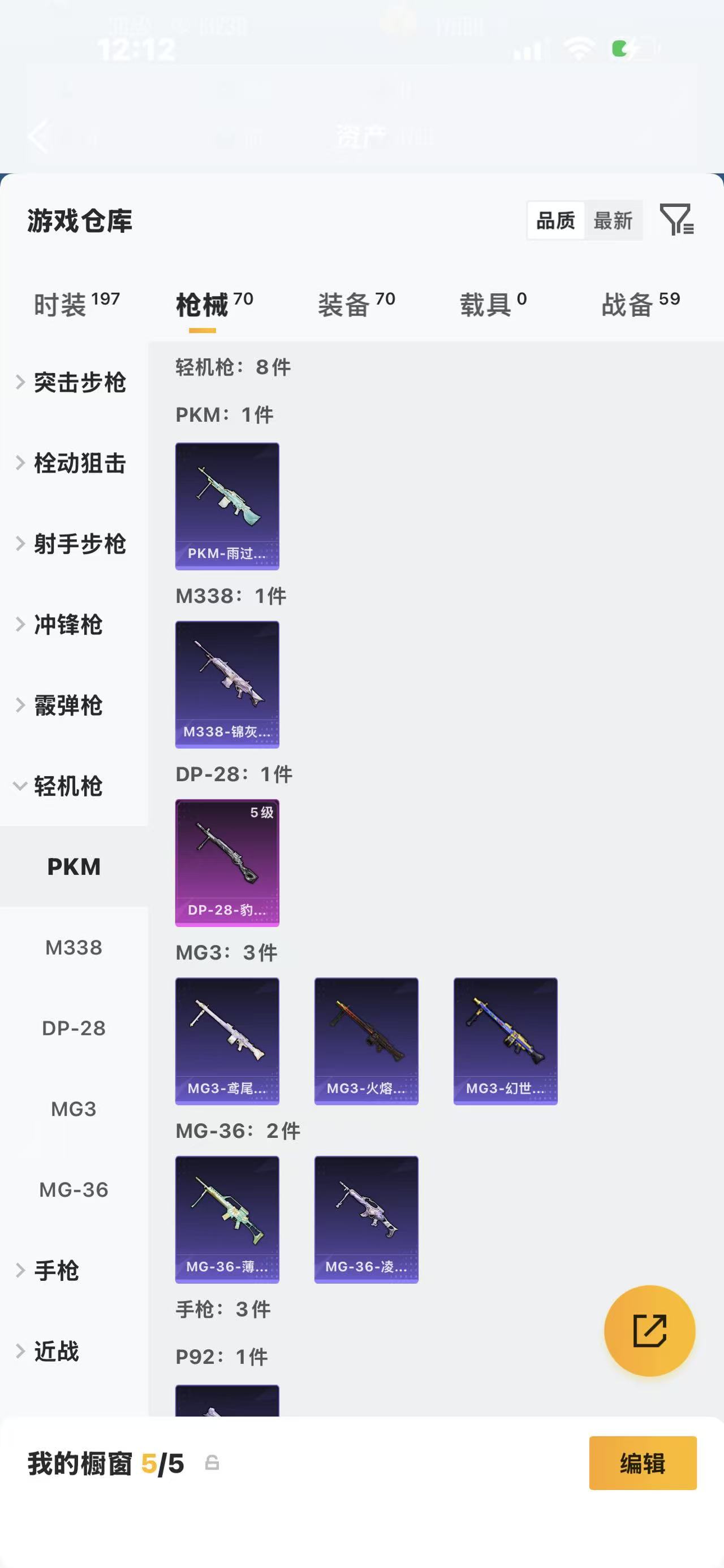Expand the 栓动狙击 category
The height and width of the screenshot is (1568, 724).
[73, 463]
